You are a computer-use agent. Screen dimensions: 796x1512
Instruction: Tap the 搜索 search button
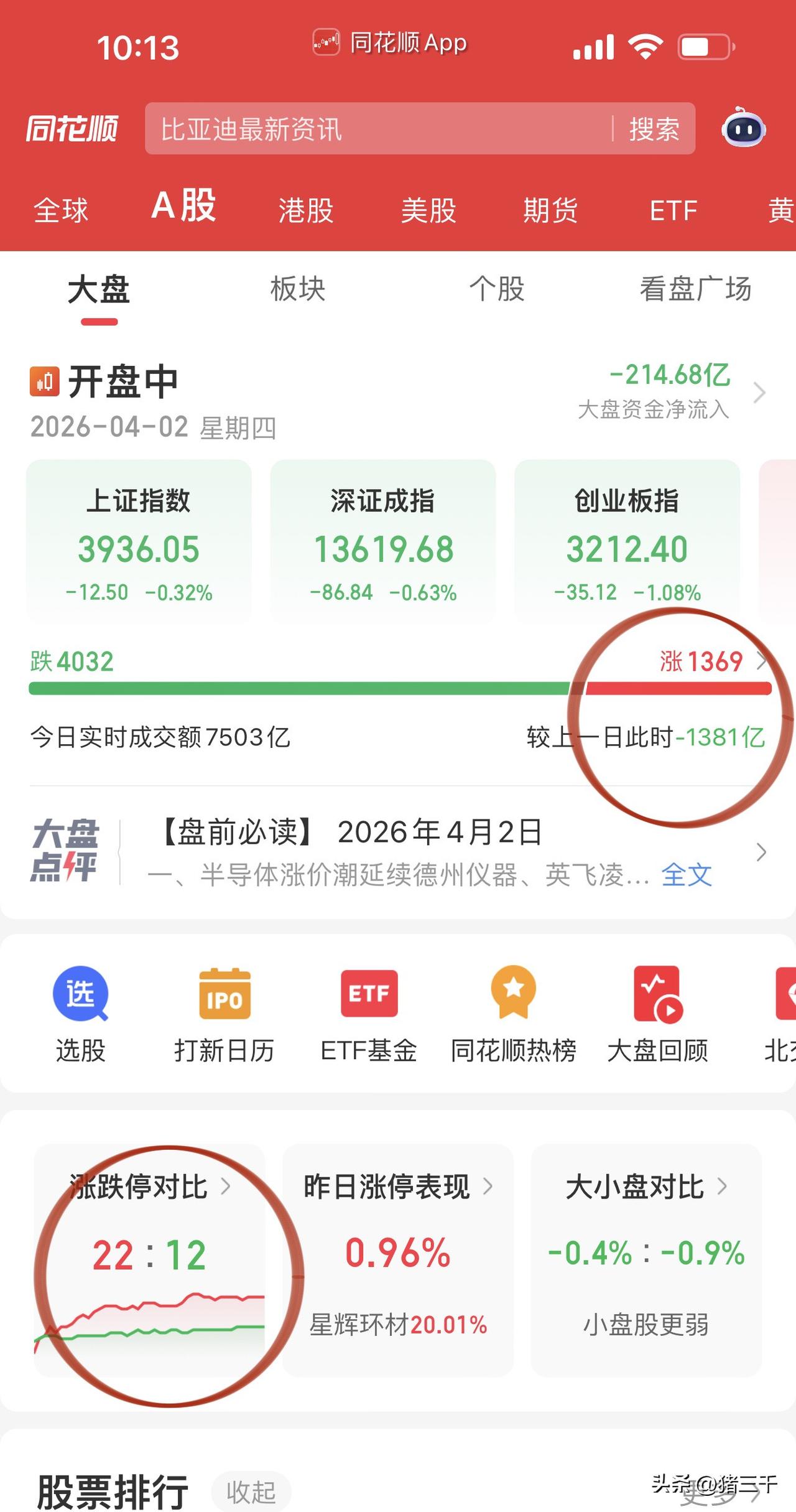coord(654,130)
